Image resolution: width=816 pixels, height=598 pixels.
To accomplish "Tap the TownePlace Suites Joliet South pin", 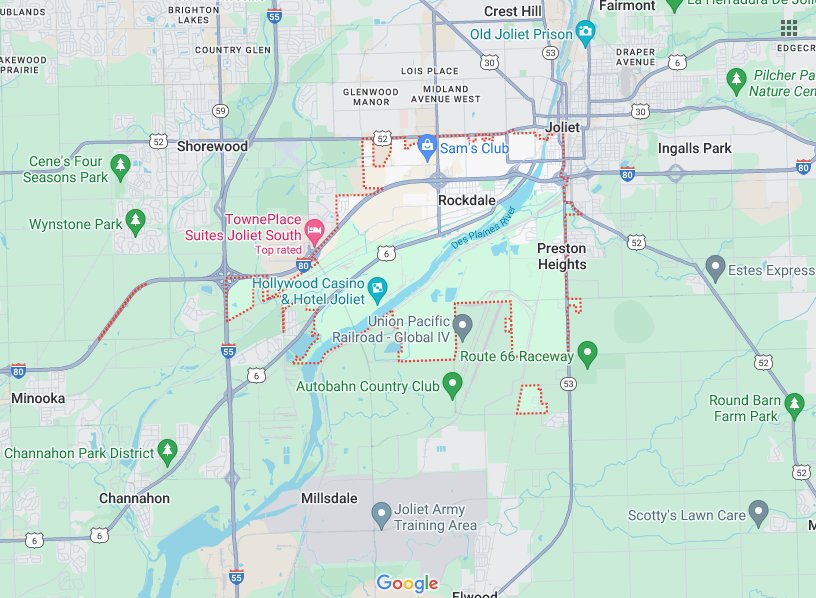I will pos(313,230).
